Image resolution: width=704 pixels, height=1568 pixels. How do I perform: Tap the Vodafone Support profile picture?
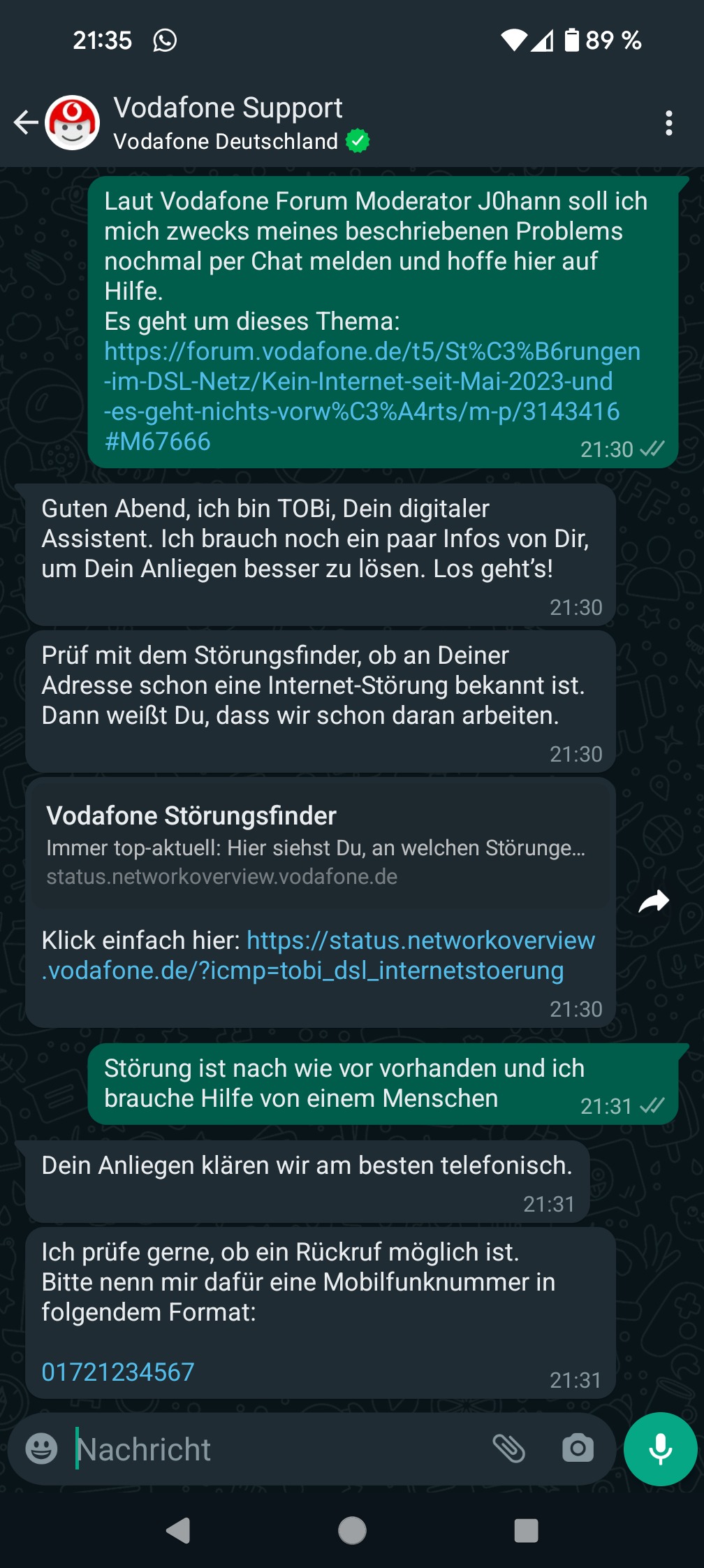(x=72, y=122)
